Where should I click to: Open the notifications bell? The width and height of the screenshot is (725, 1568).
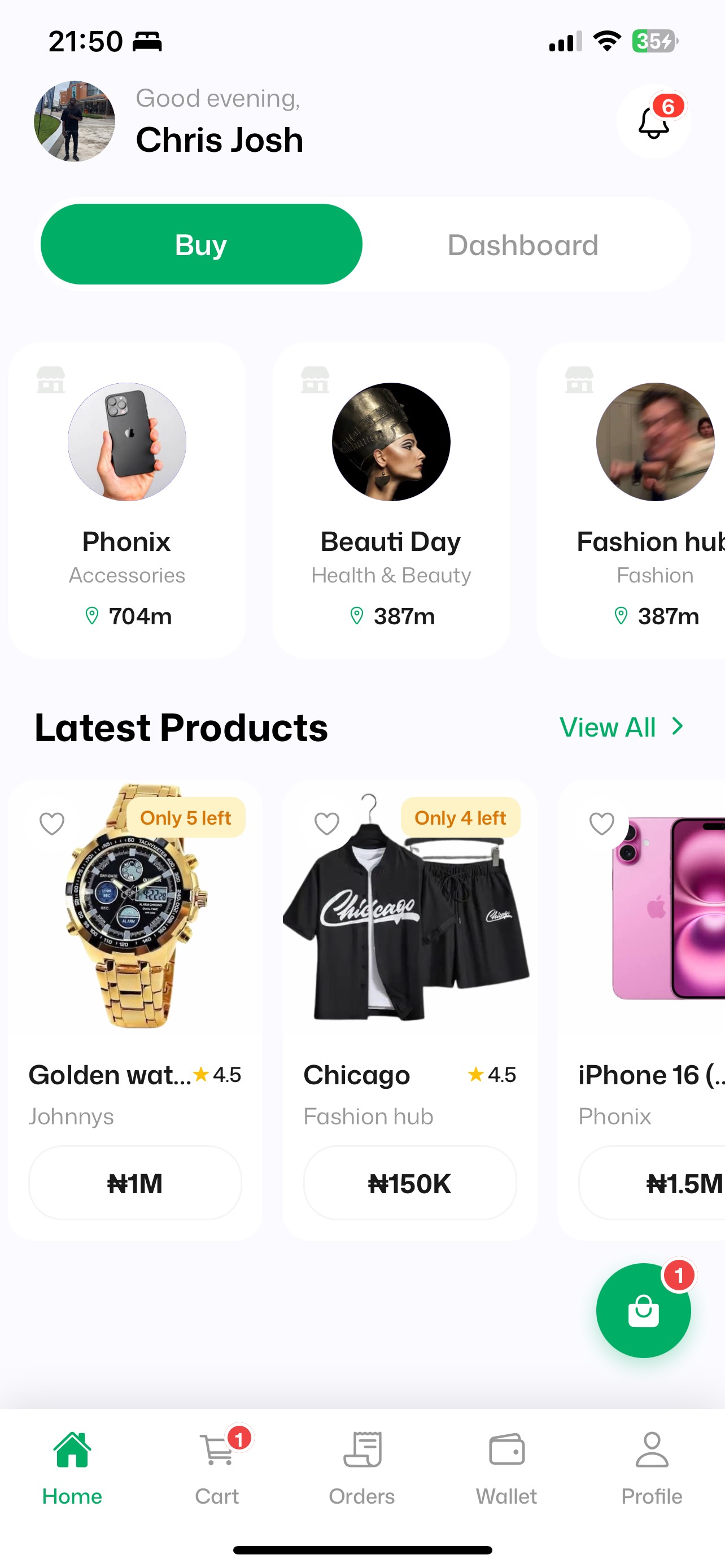(x=653, y=122)
